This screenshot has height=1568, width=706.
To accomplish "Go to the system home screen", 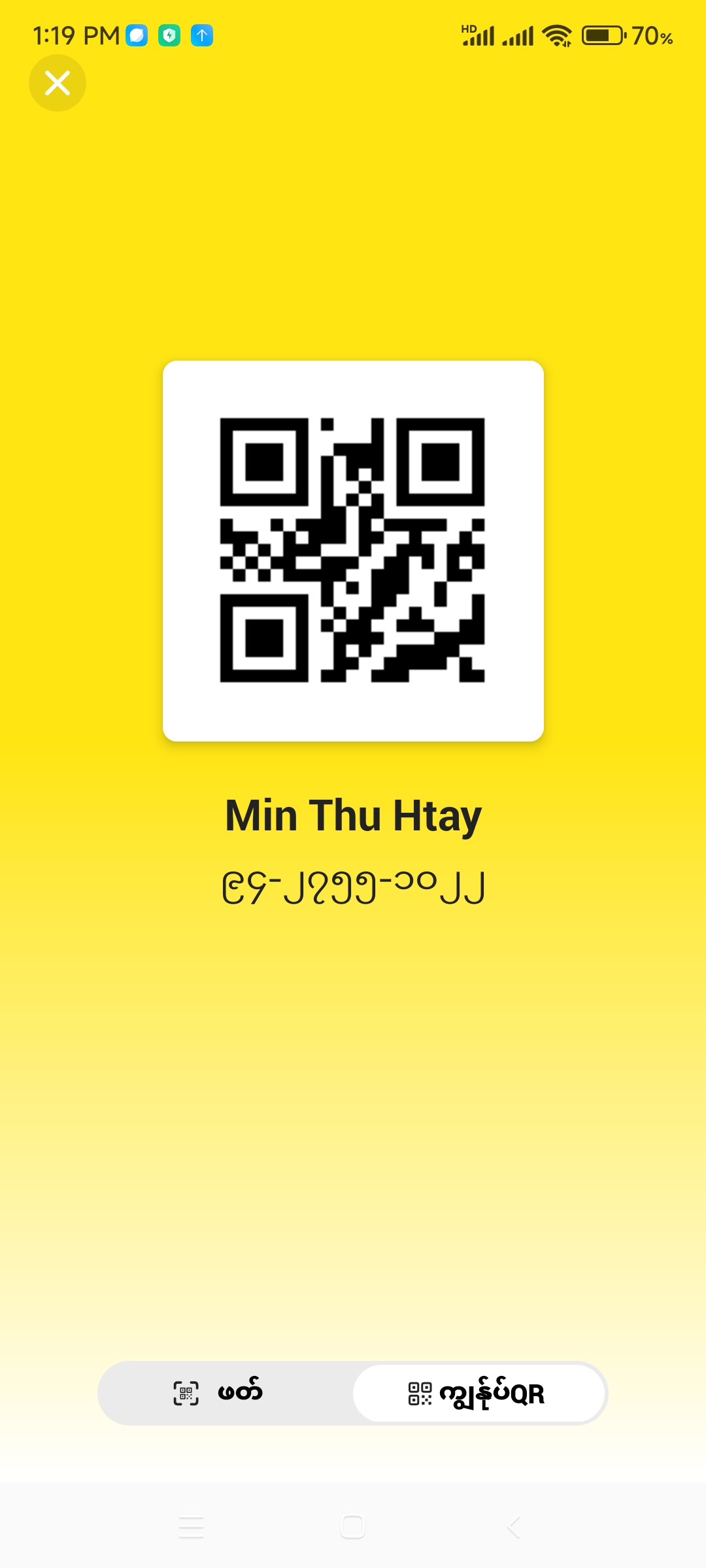I will pos(353,1527).
